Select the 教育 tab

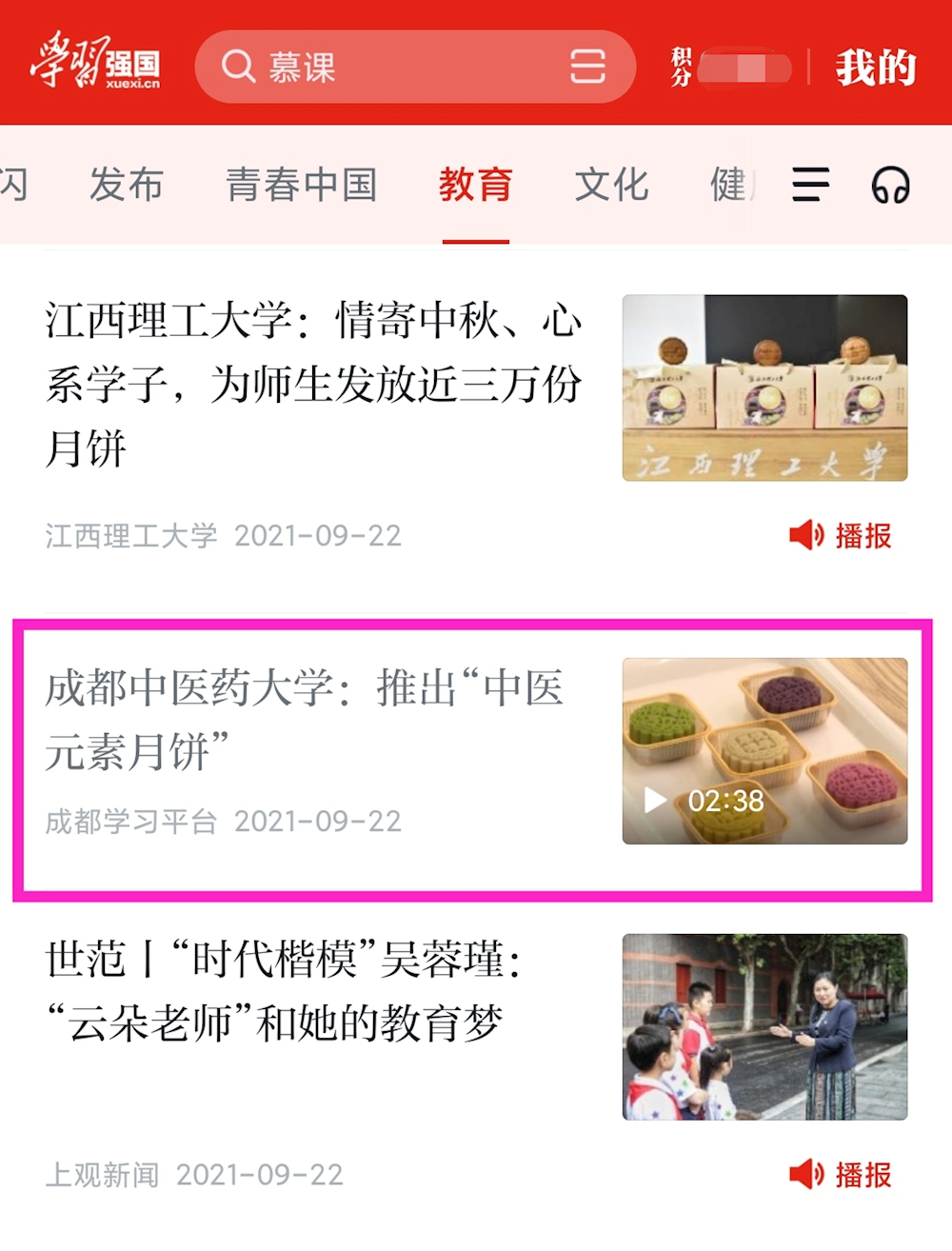[475, 185]
